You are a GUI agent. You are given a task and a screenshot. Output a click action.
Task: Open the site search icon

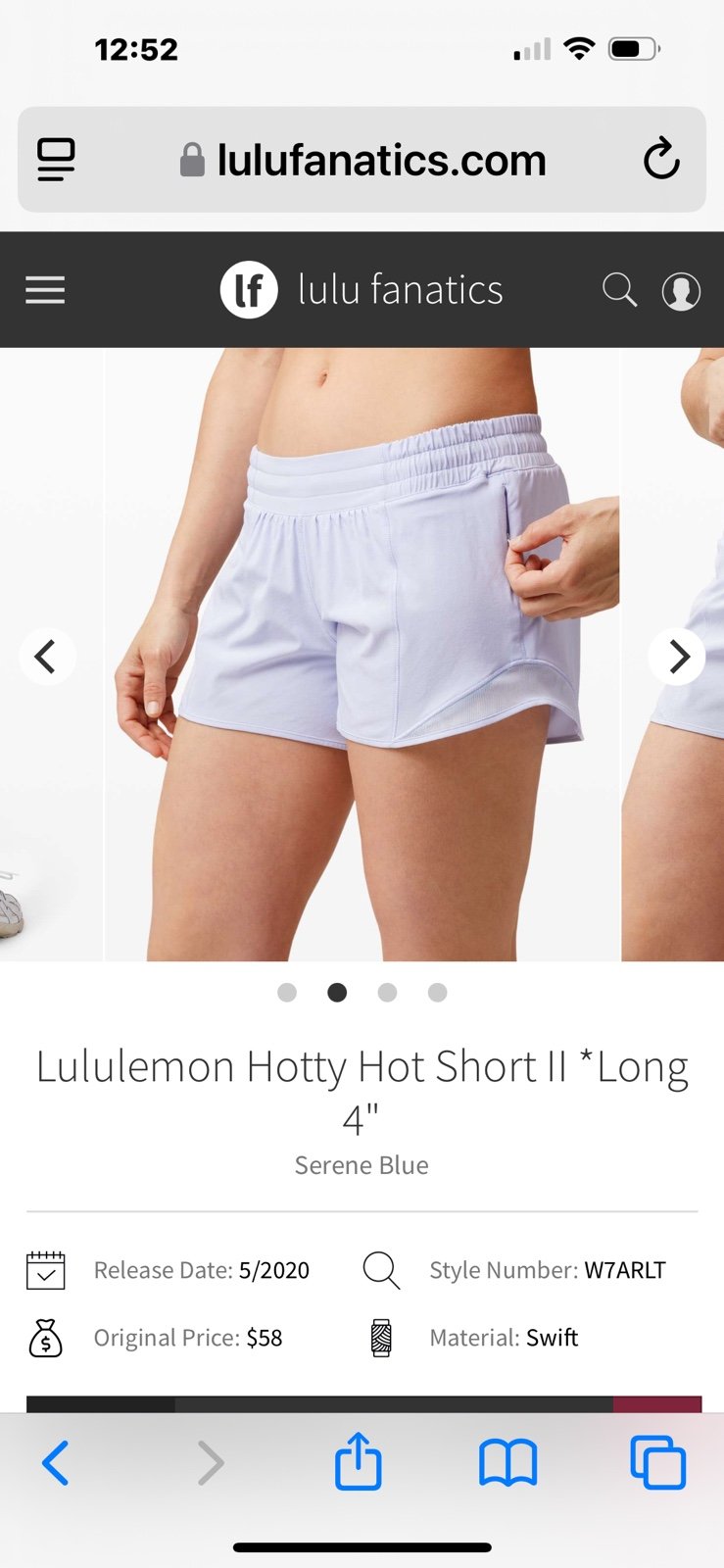coord(619,290)
